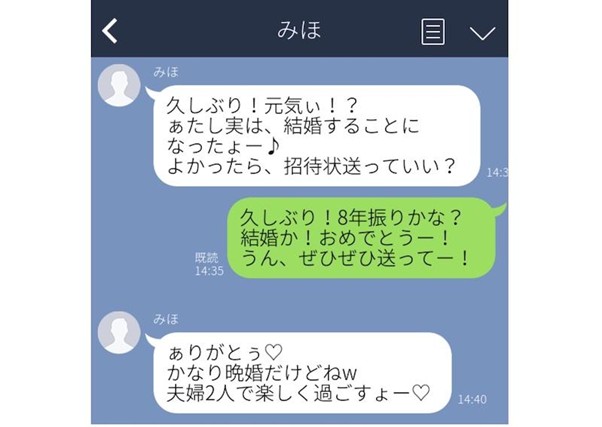602x427 pixels.
Task: Open the notes icon in header
Action: click(433, 31)
